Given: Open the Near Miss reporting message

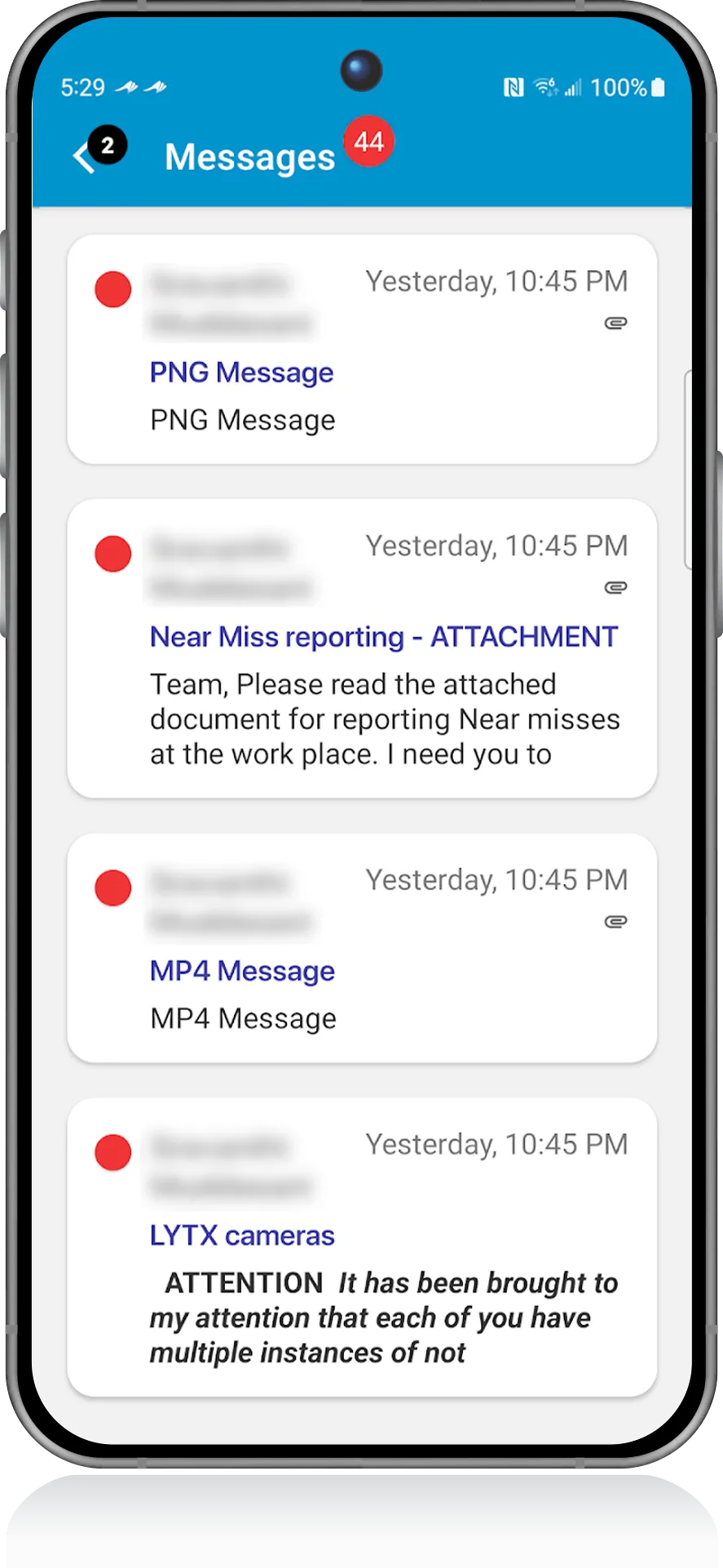Looking at the screenshot, I should [x=361, y=648].
